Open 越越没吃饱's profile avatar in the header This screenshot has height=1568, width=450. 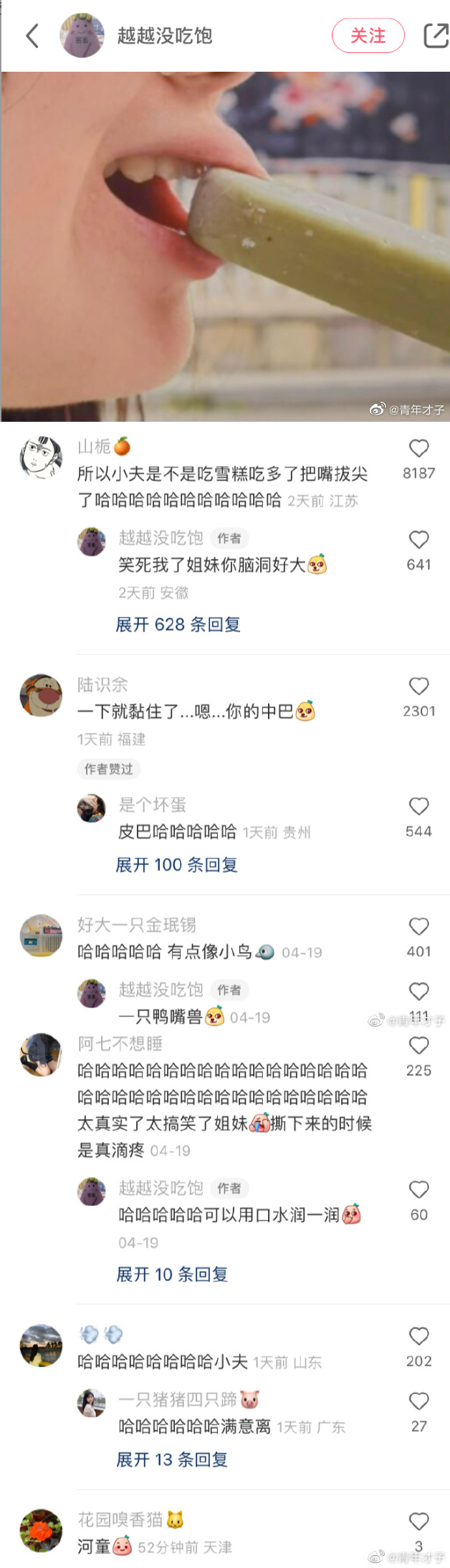coord(82,35)
